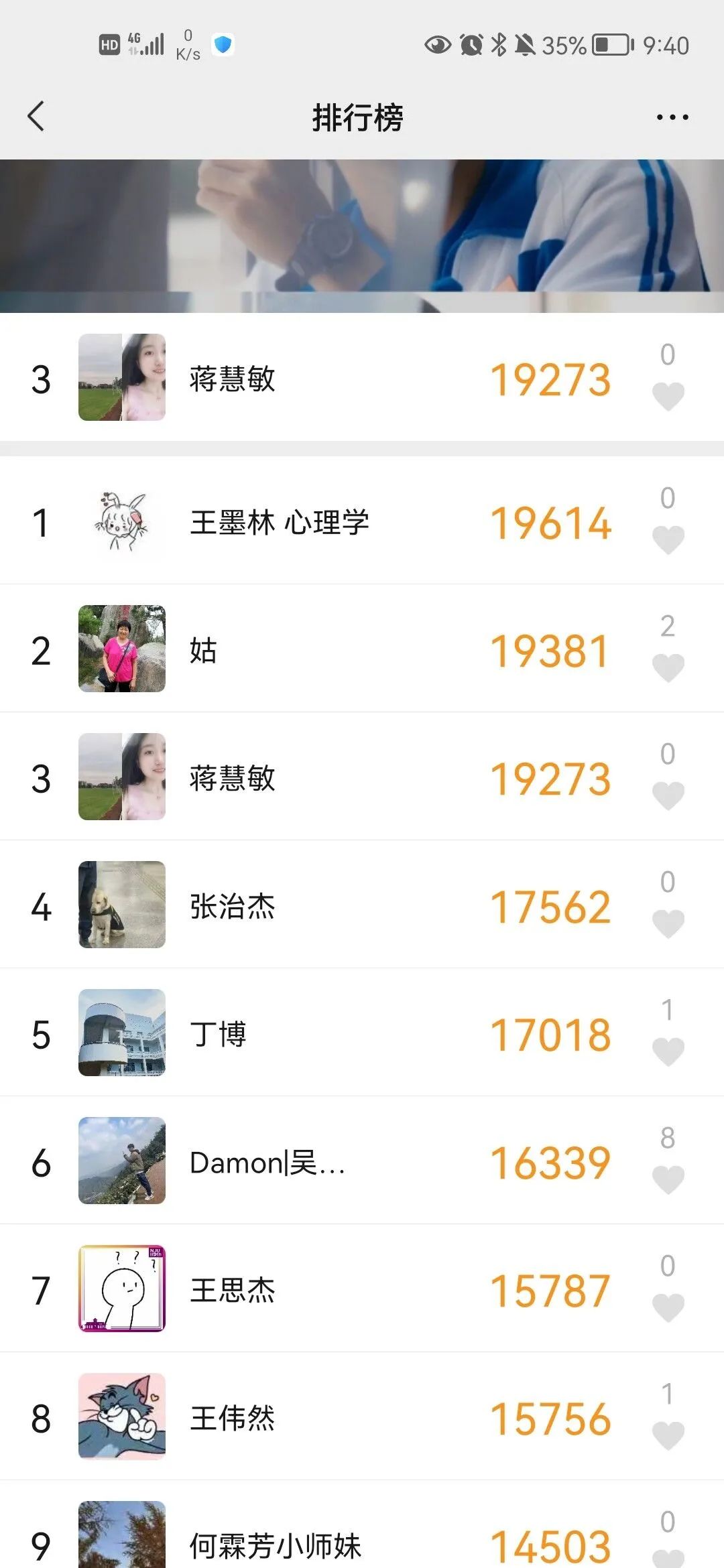
Task: View 张治杰's step details
Action: pyautogui.click(x=233, y=906)
